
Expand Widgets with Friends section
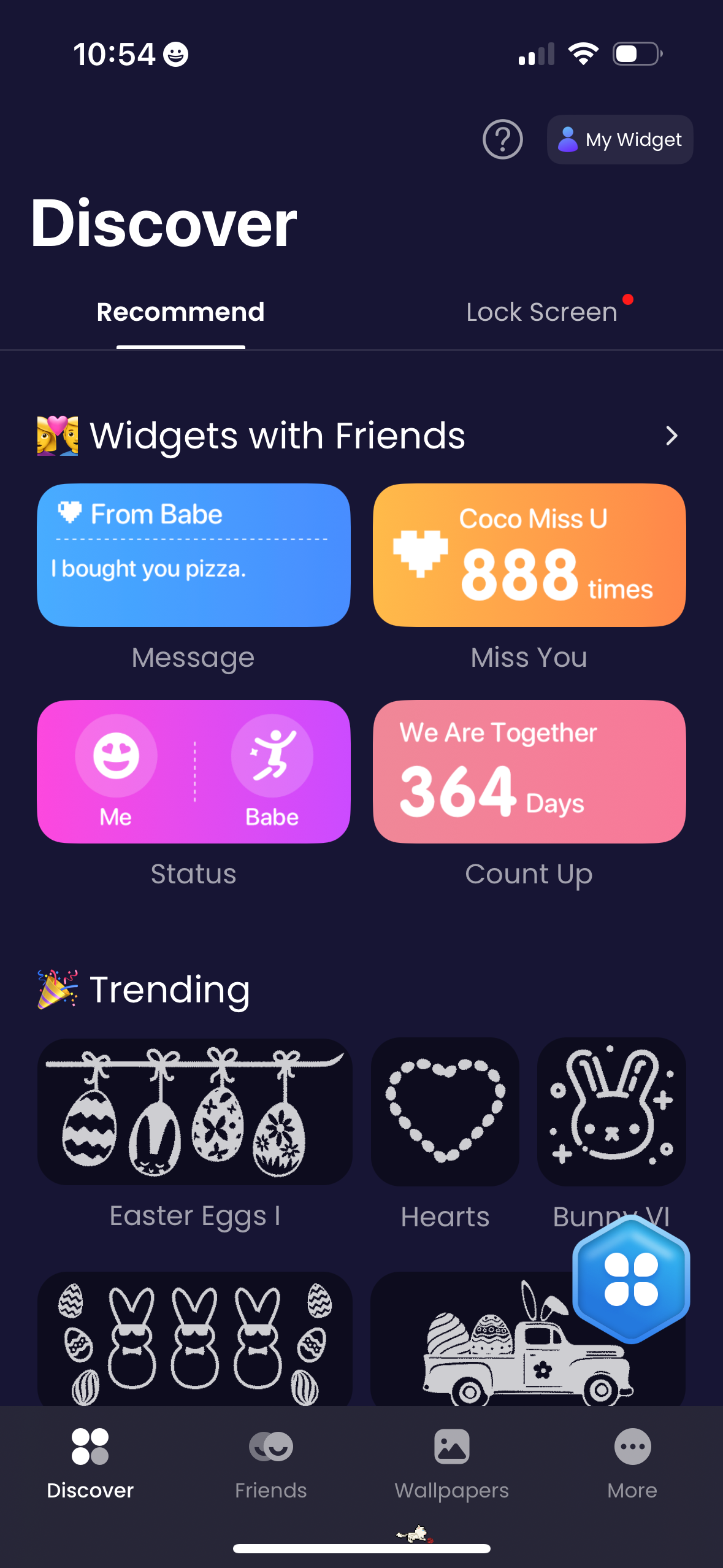tap(671, 436)
